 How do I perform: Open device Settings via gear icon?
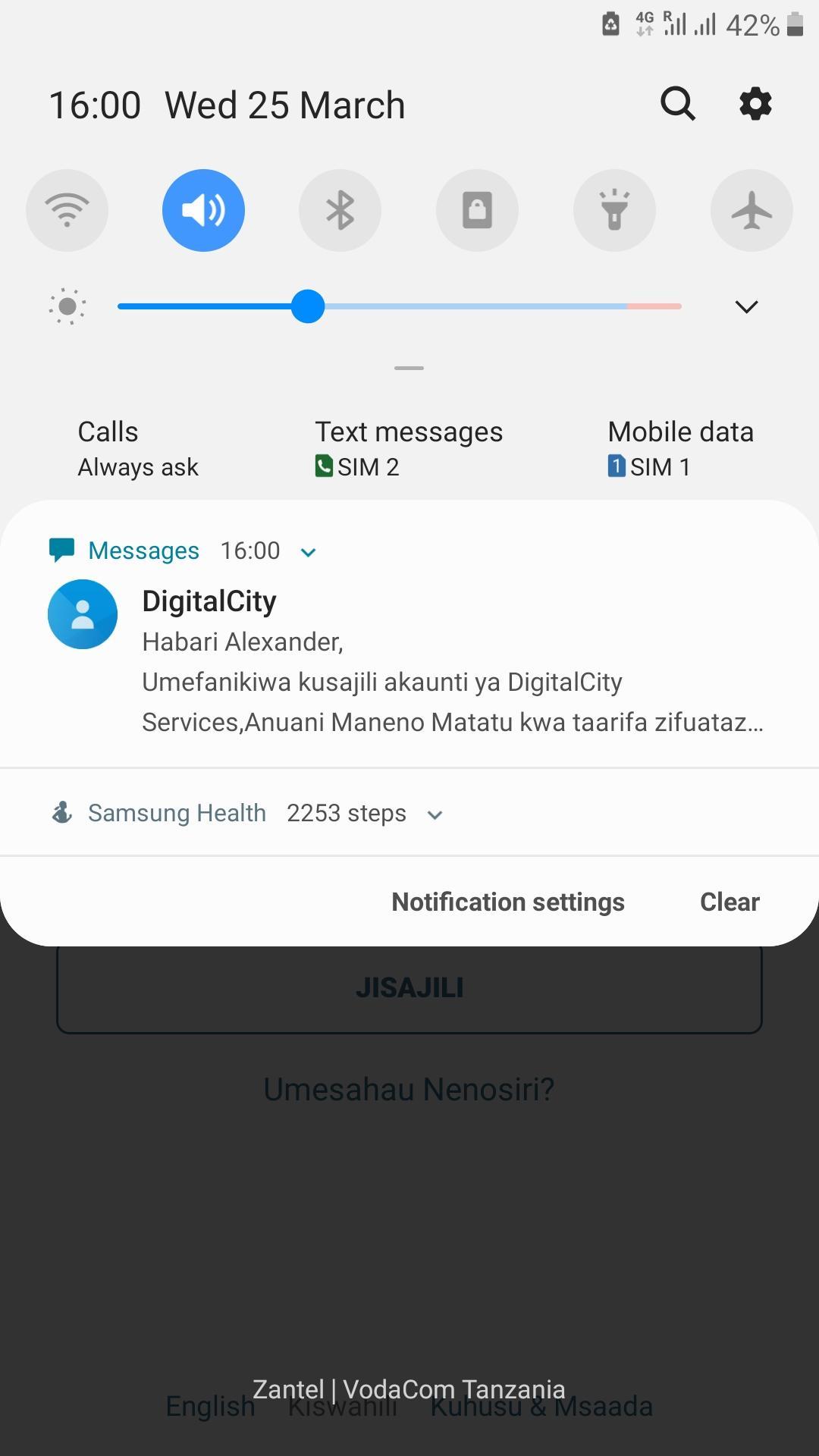tap(755, 104)
